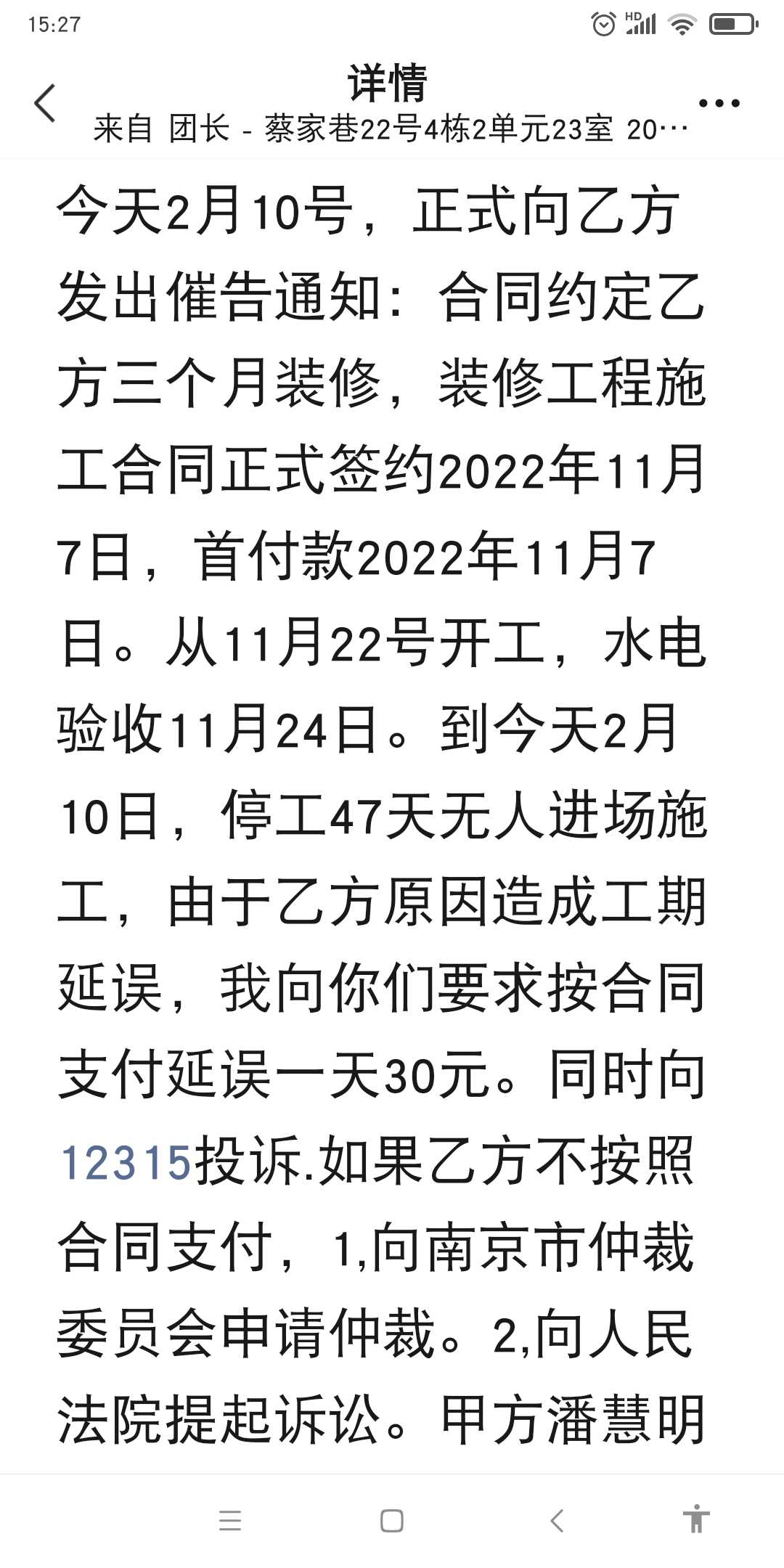Open the accessibility shortcut button
Viewport: 784px width, 1568px height.
(695, 1519)
